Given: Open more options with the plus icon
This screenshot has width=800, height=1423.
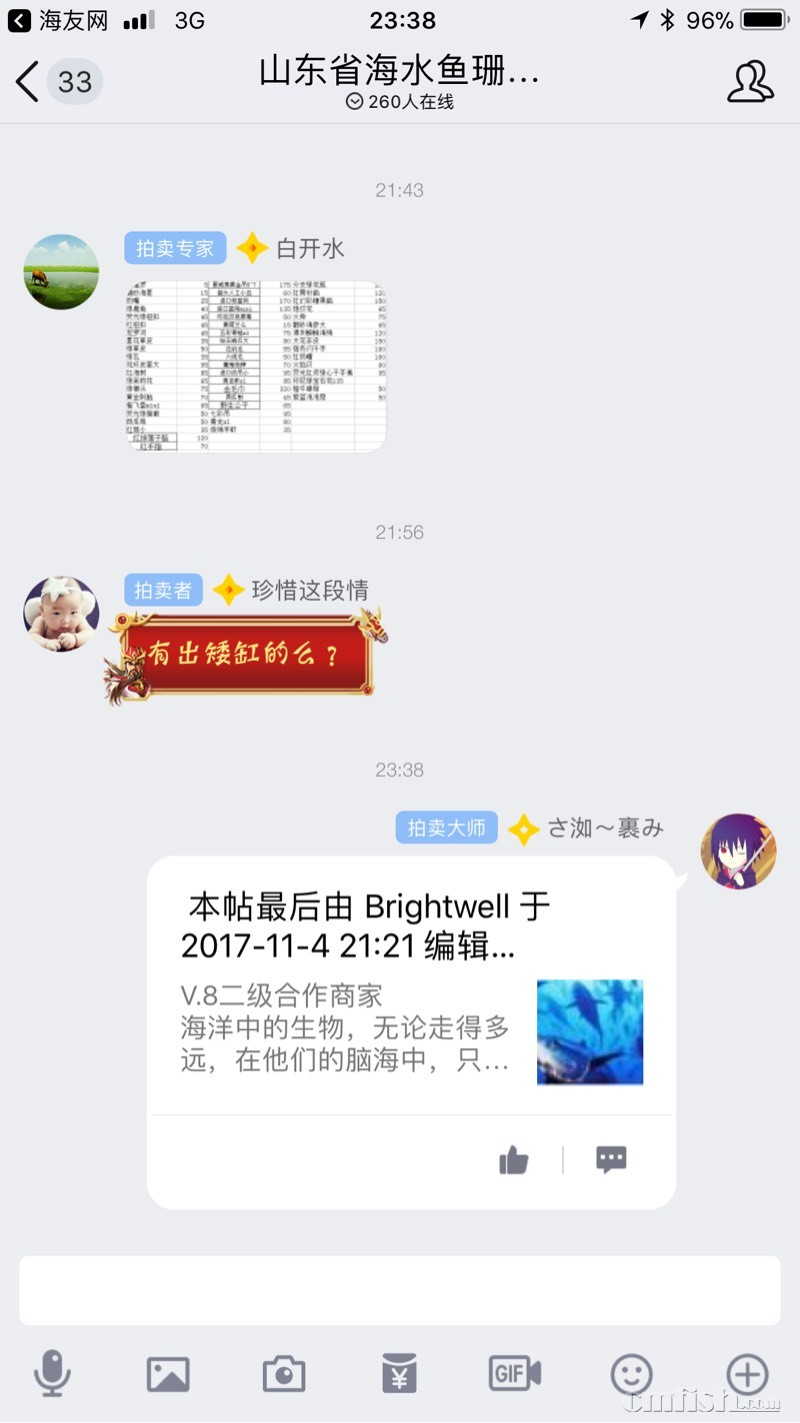Looking at the screenshot, I should pos(747,1374).
